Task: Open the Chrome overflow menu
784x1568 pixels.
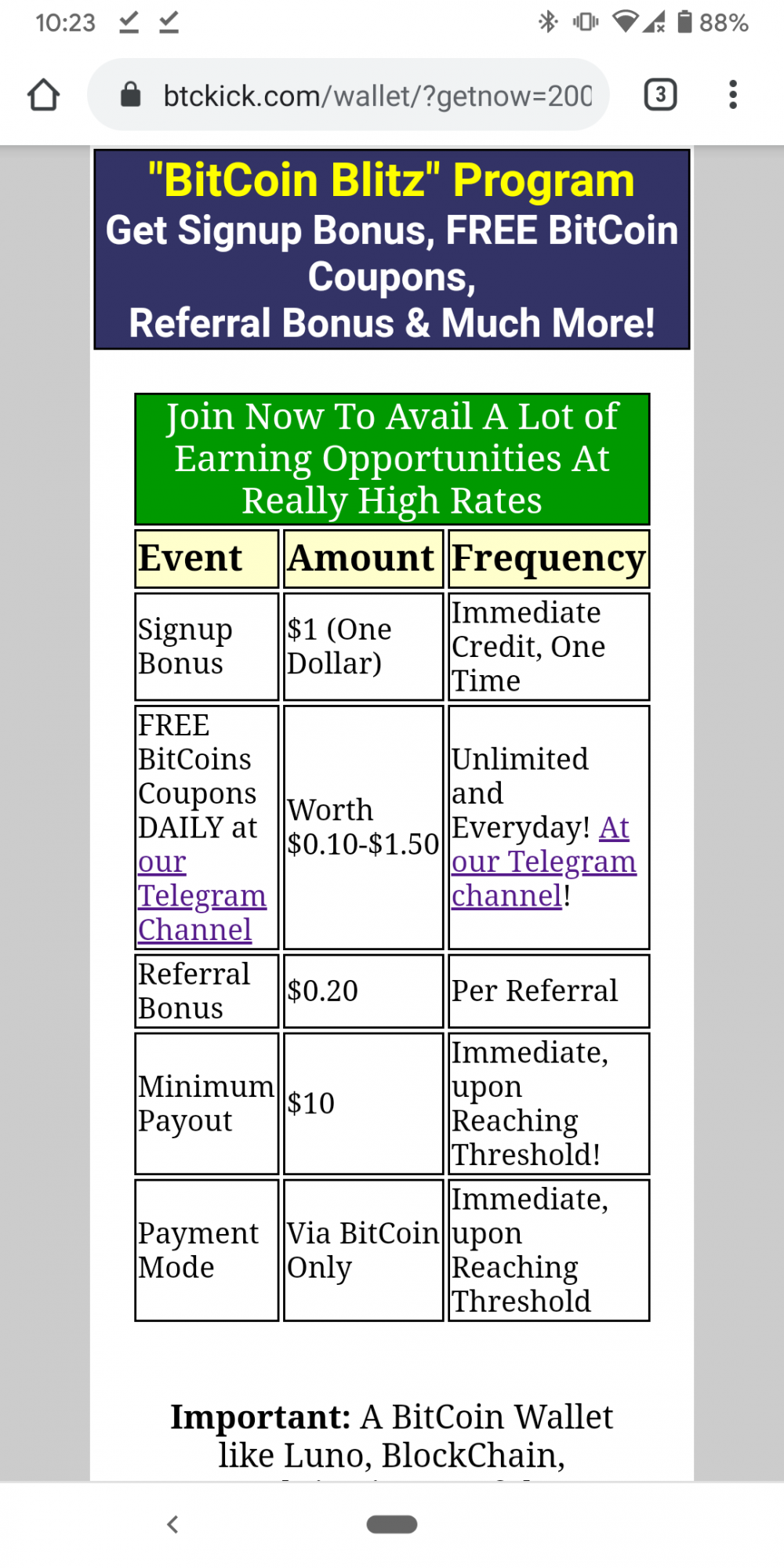Action: [x=733, y=95]
